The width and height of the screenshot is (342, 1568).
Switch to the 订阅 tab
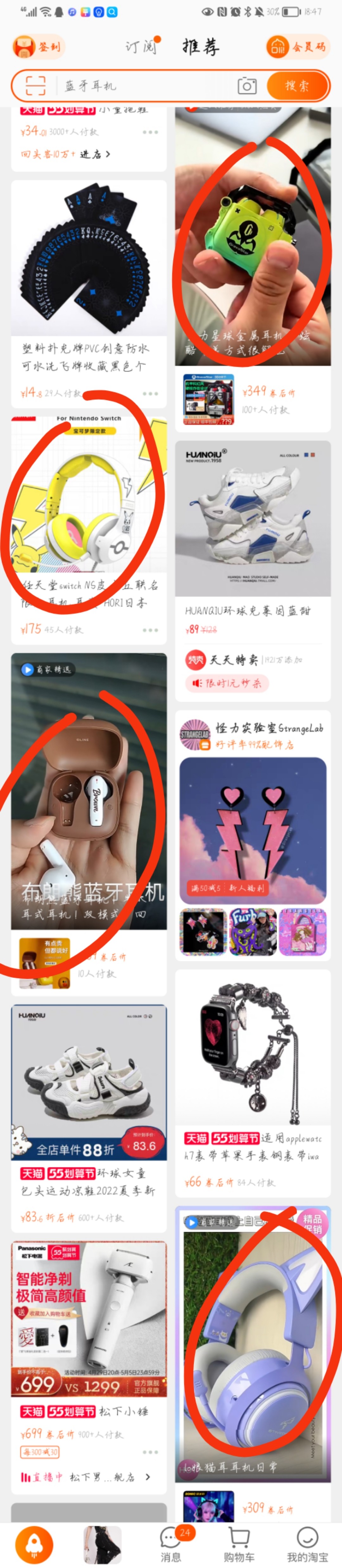coord(141,47)
